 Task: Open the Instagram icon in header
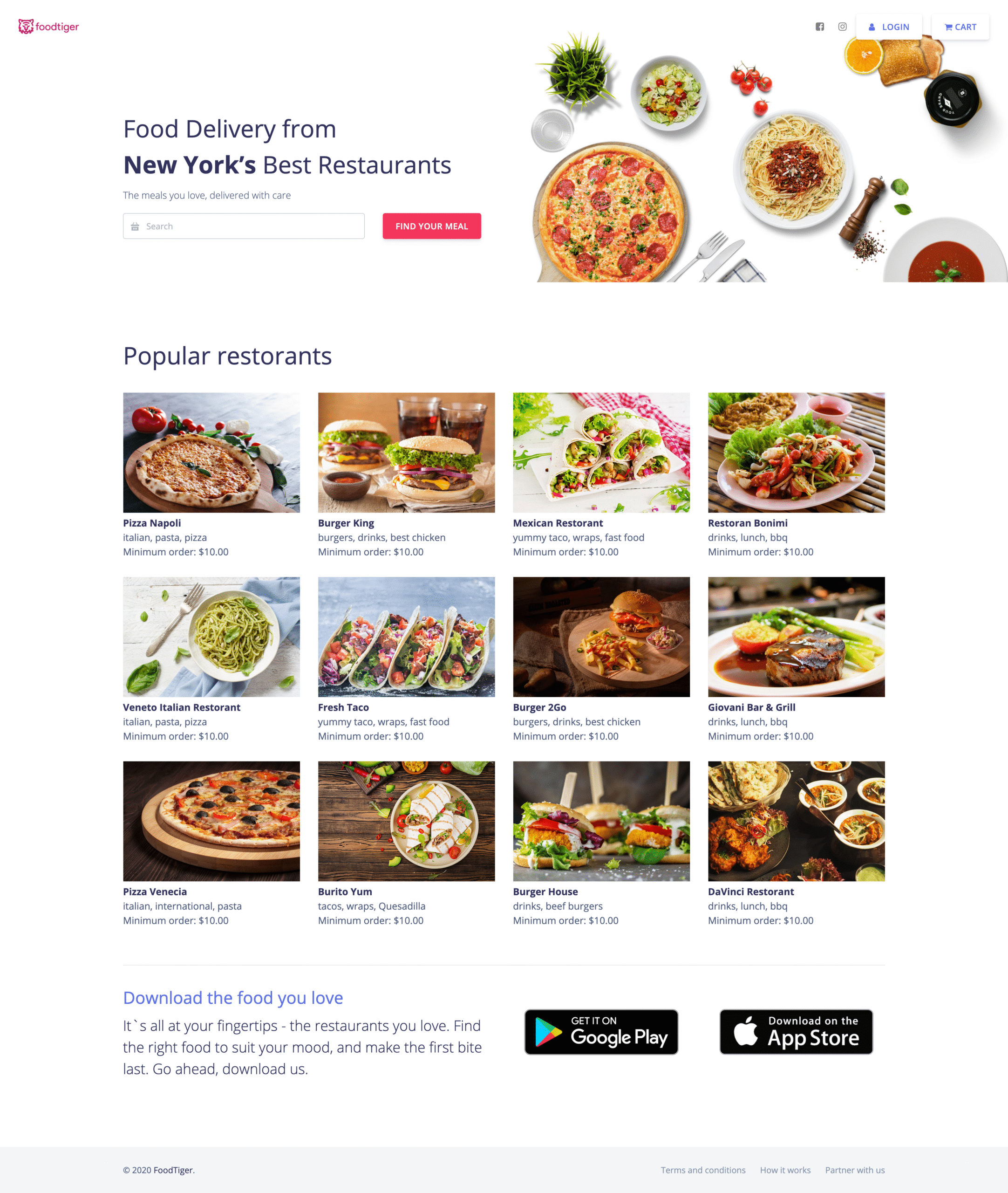click(842, 27)
